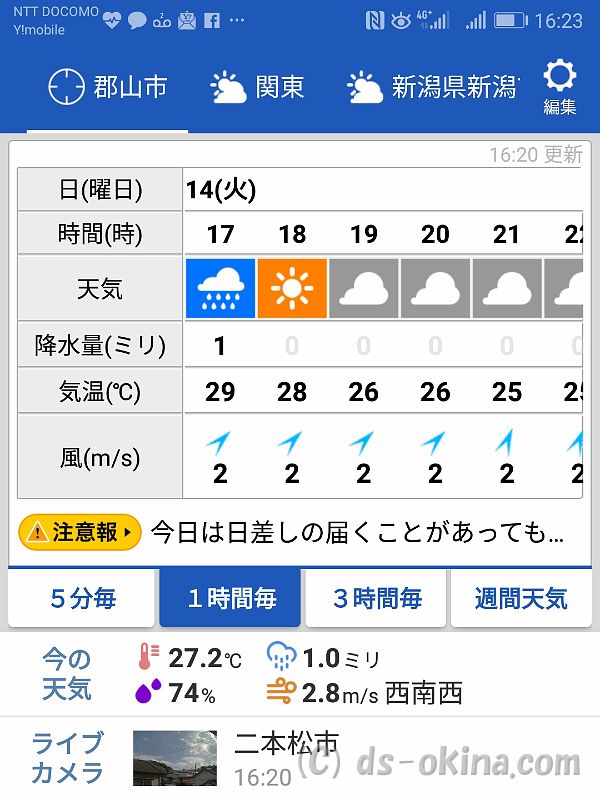The image size is (600, 800).
Task: Open the 週間天気 weekly forecast
Action: click(520, 598)
